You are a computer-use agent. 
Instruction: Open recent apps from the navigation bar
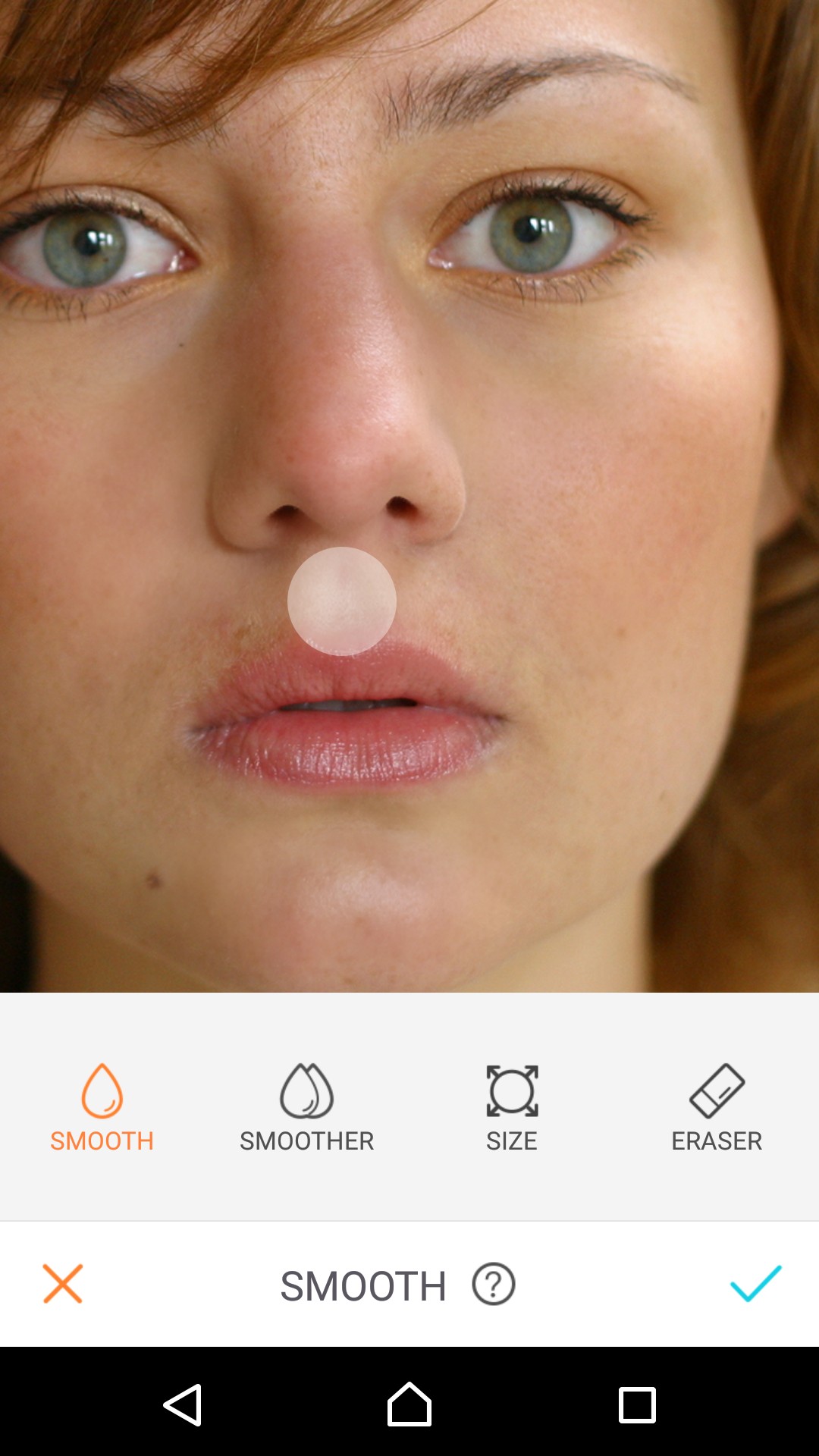(x=637, y=1404)
